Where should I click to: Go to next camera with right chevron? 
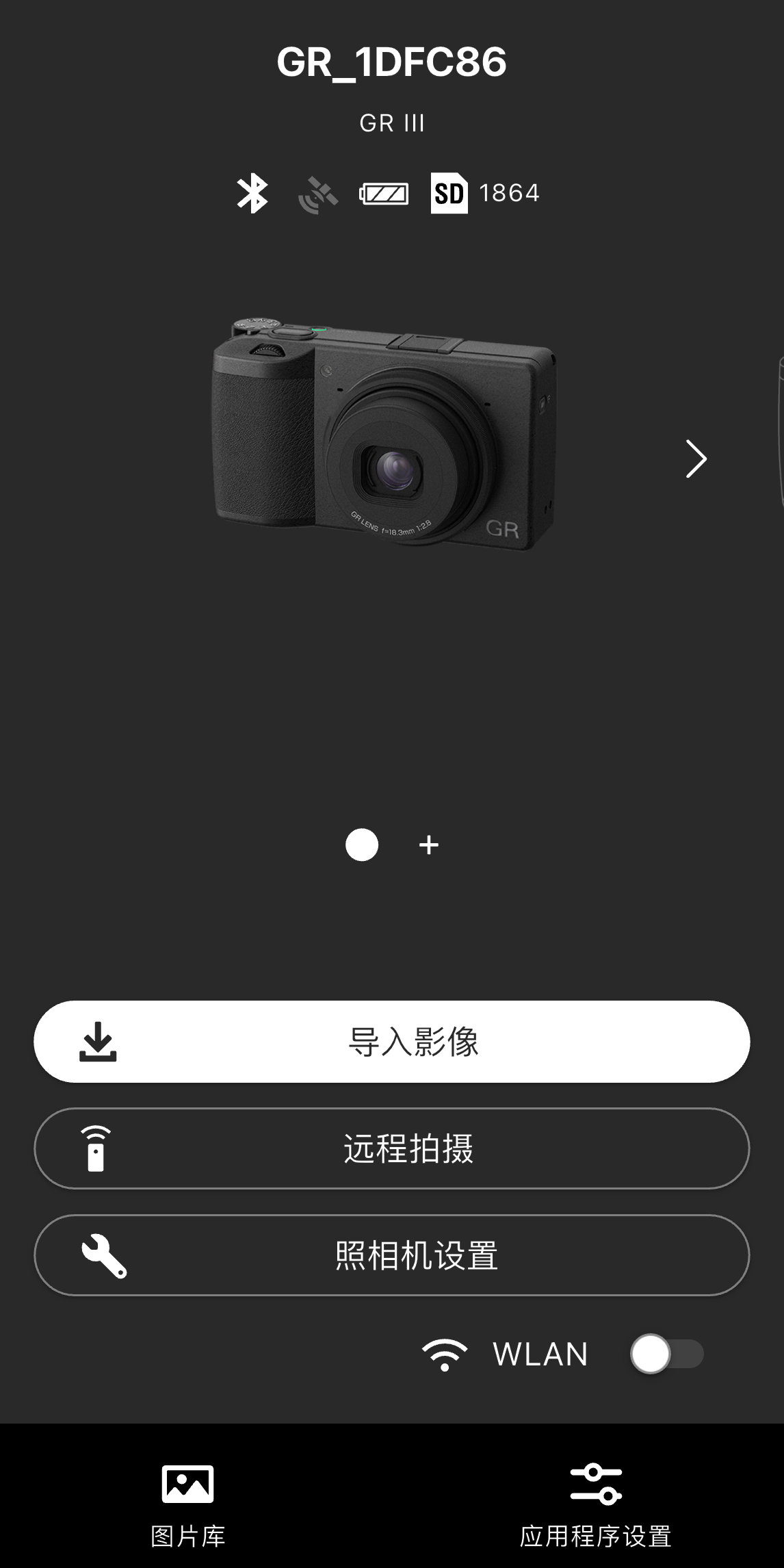(696, 459)
